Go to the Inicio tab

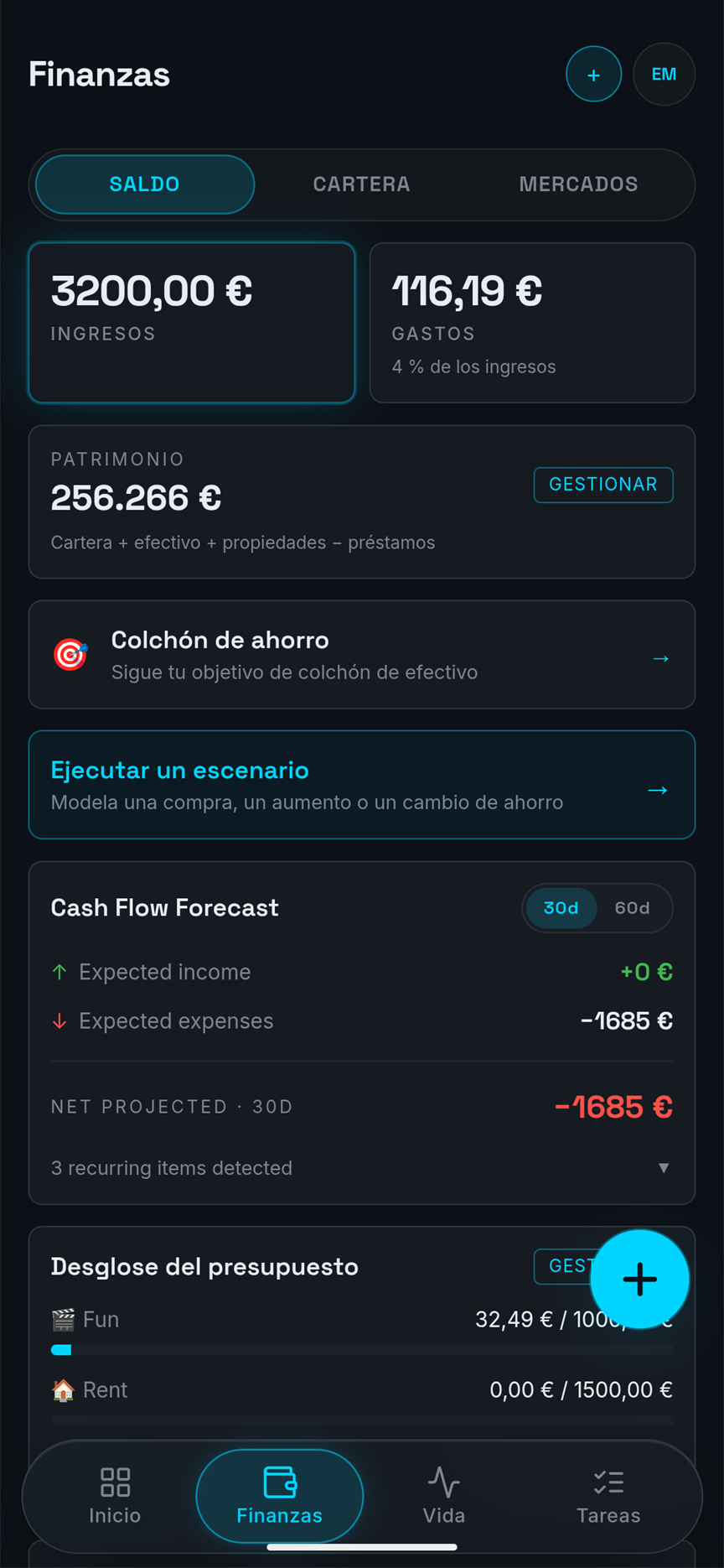[x=115, y=1495]
